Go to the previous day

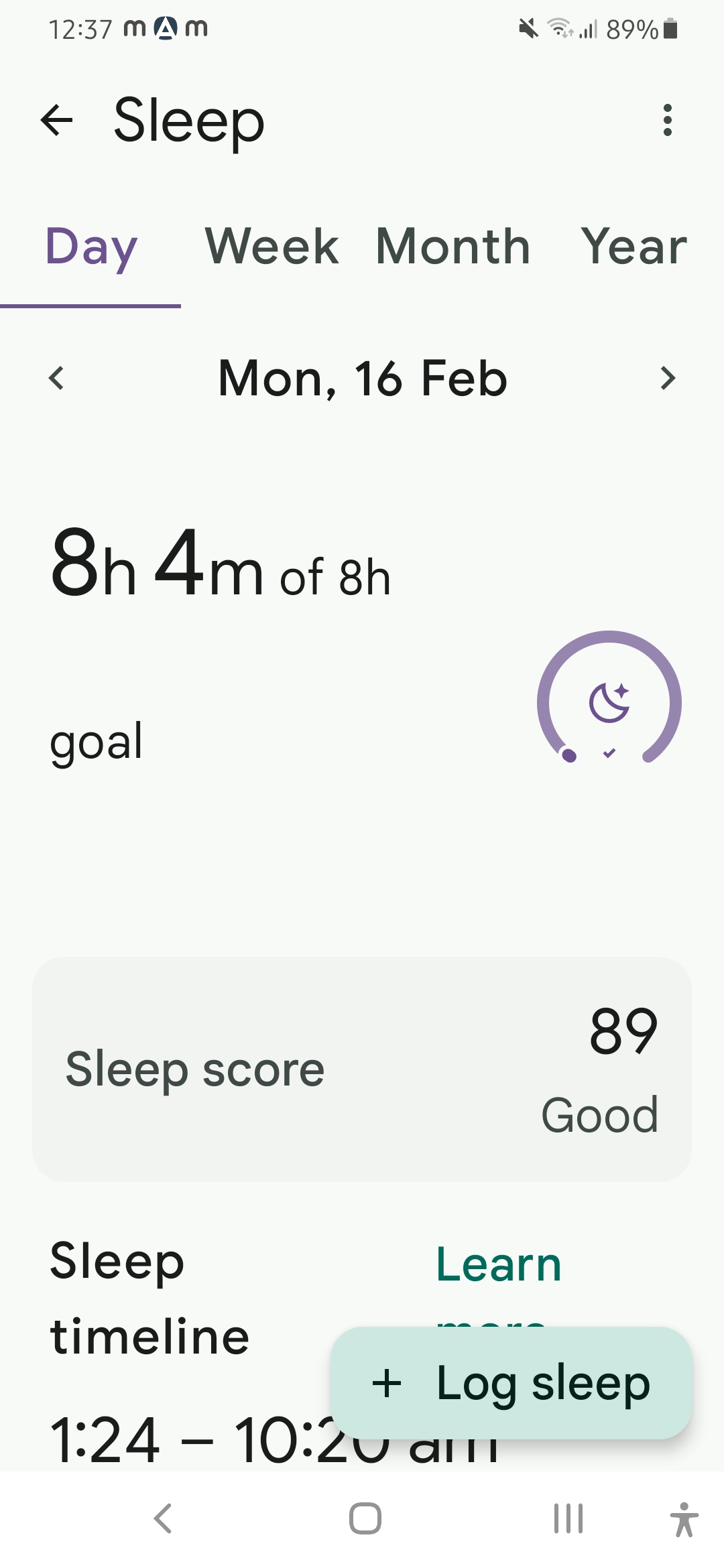point(57,379)
